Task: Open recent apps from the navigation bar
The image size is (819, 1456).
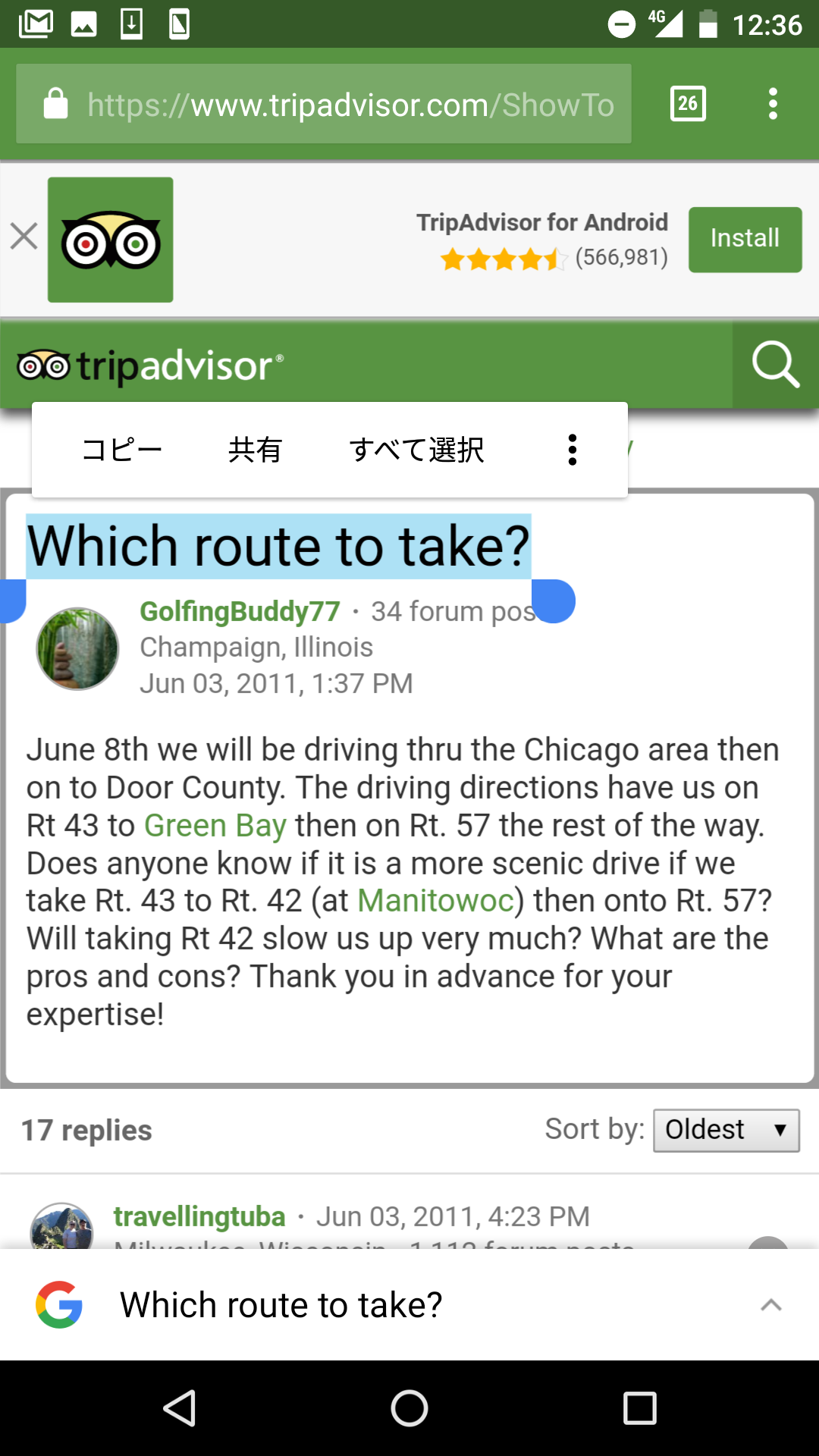Action: click(639, 1408)
